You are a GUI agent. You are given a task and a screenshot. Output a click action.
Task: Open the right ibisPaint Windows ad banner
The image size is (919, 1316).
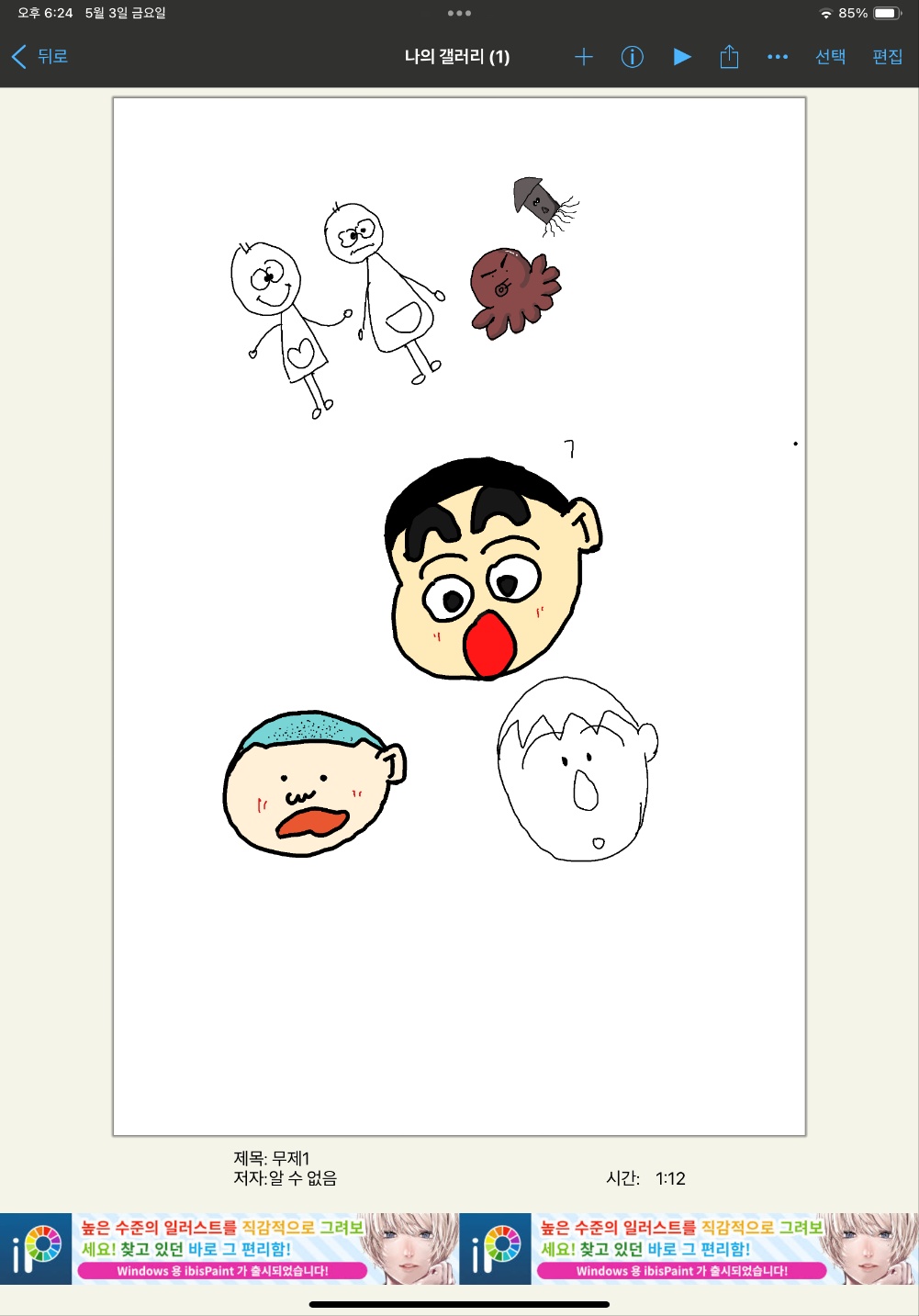[689, 1248]
